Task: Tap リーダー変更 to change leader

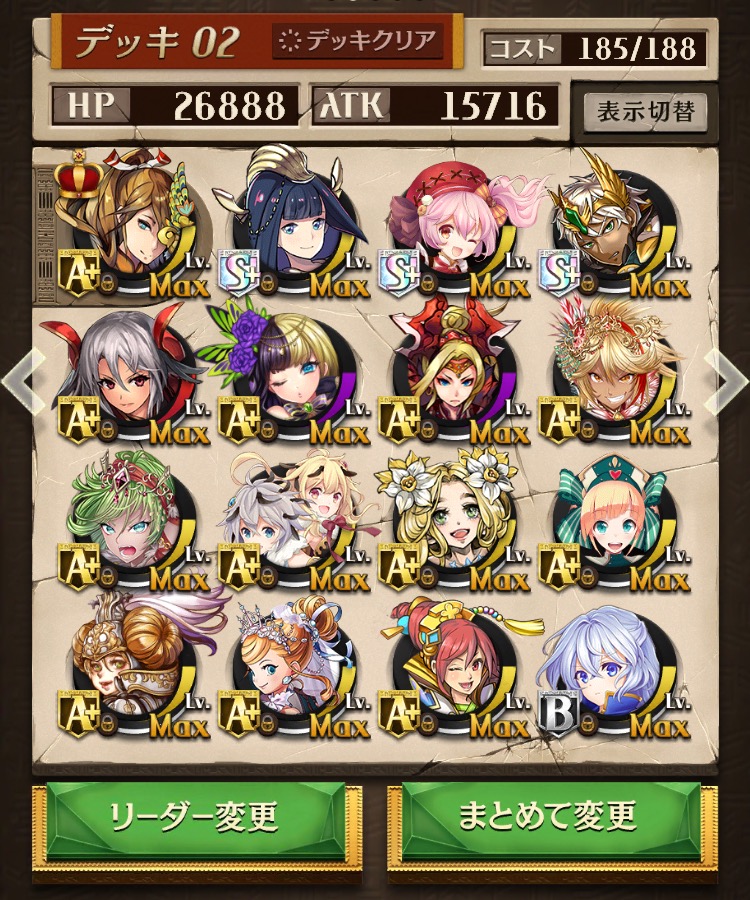Action: pos(194,817)
